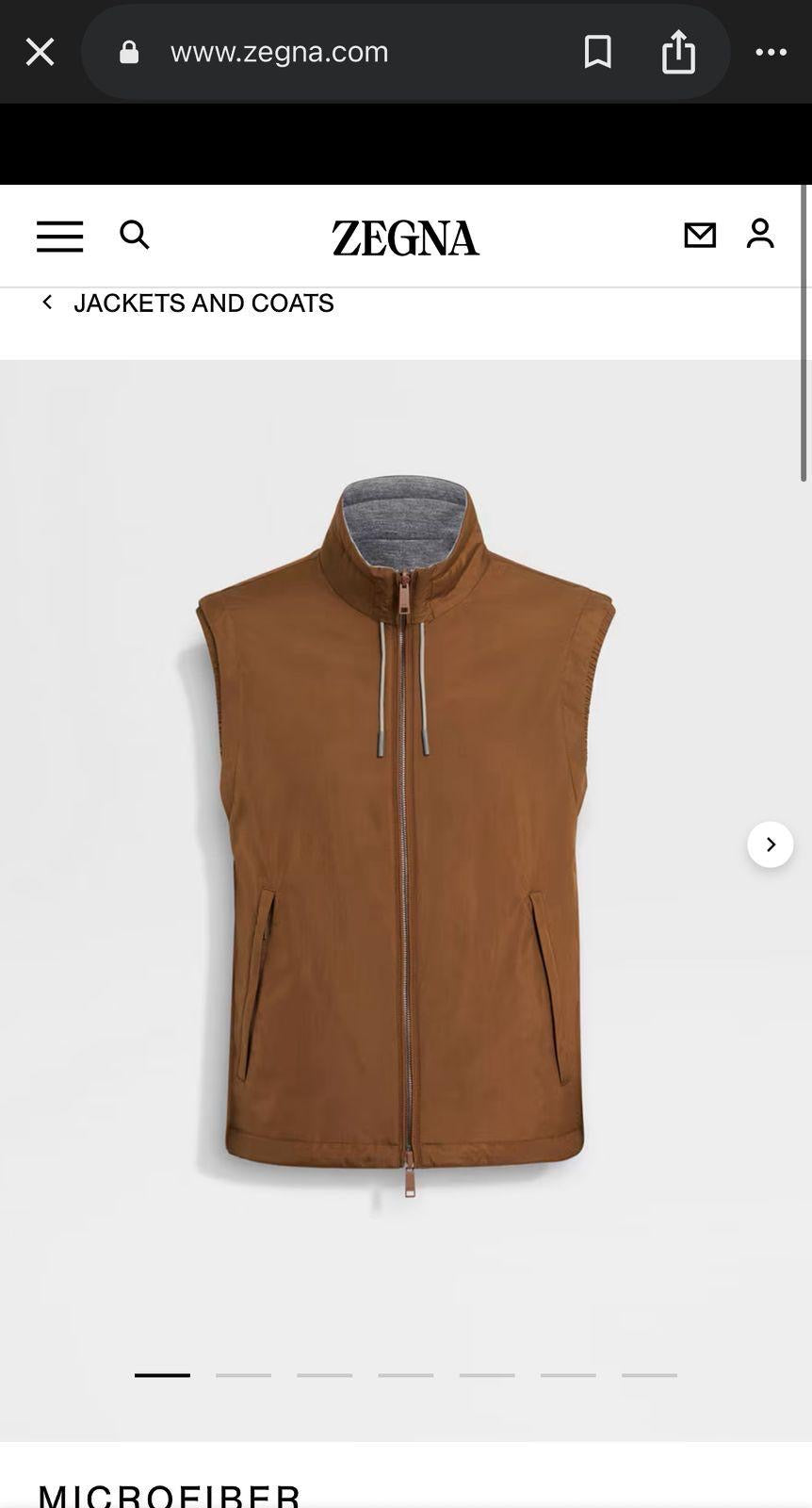Close the in-app browser page
The width and height of the screenshot is (812, 1508).
pyautogui.click(x=40, y=52)
